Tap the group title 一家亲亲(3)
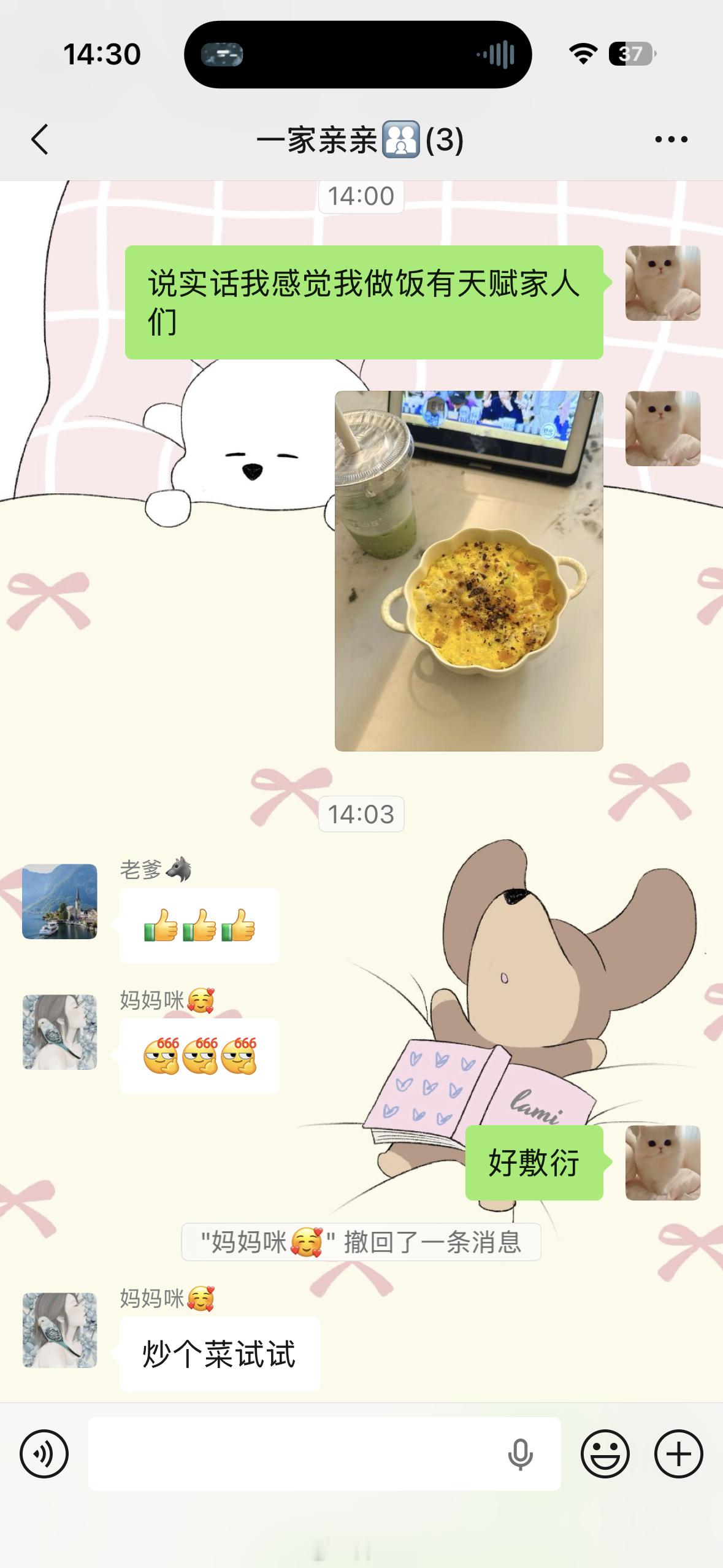 [x=361, y=140]
